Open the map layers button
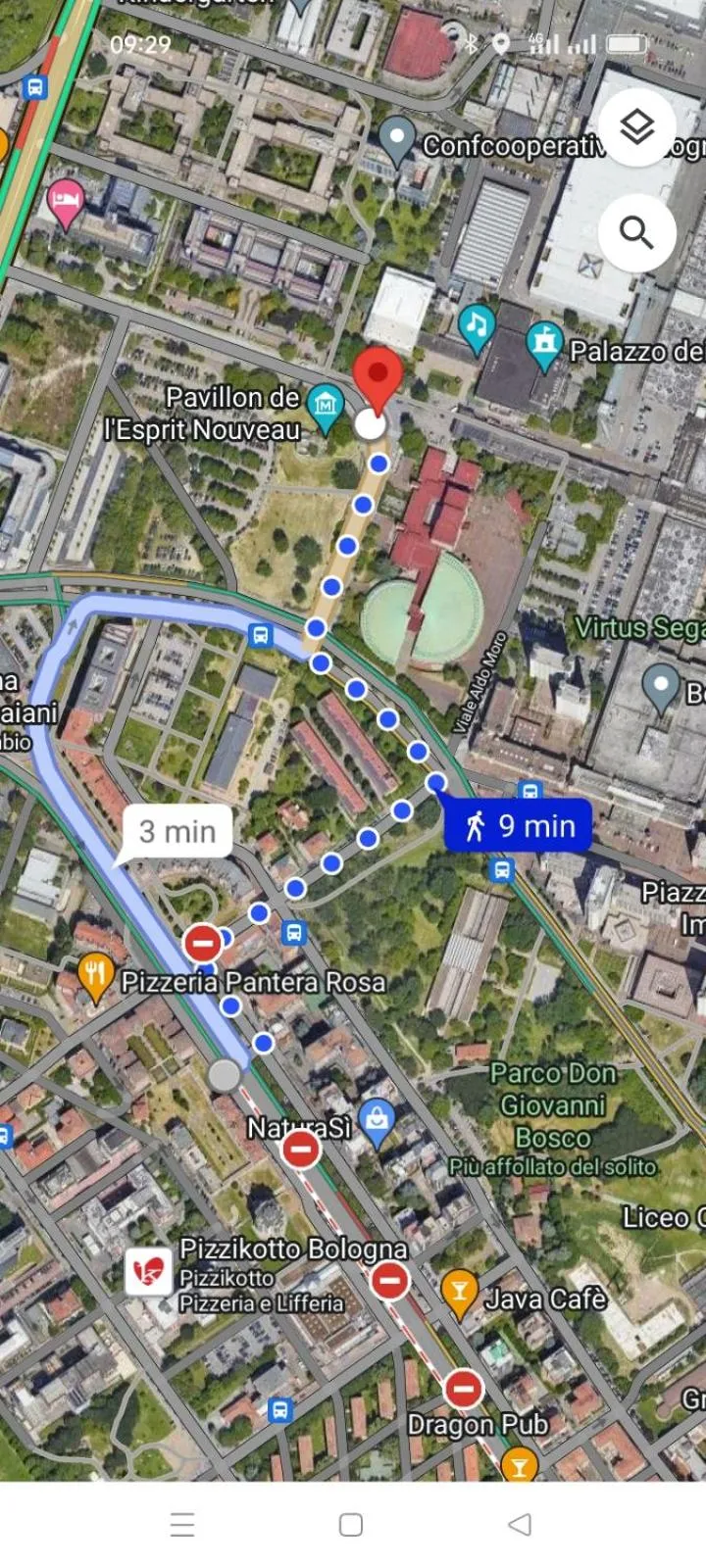706x1568 pixels. click(637, 126)
